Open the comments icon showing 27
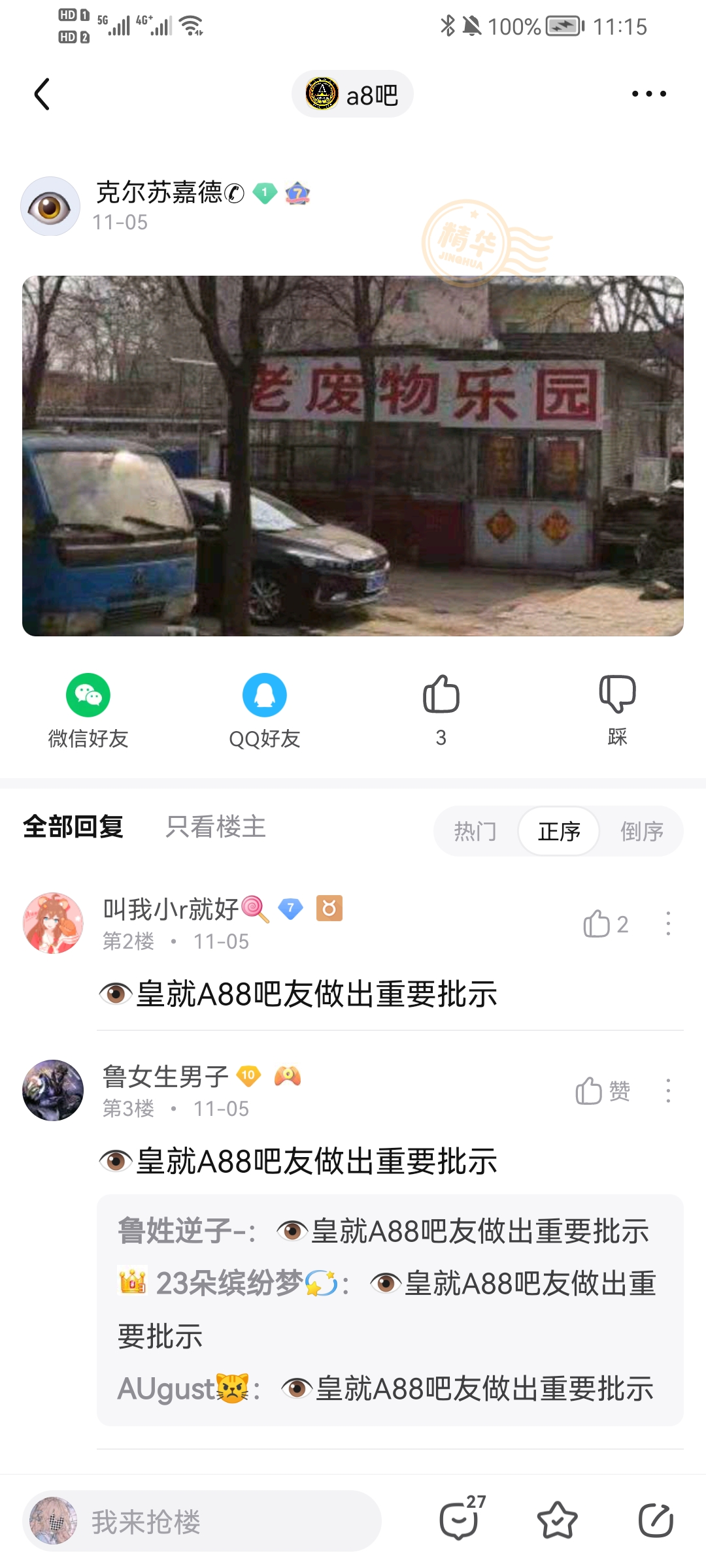The width and height of the screenshot is (706, 1568). coord(460,1520)
